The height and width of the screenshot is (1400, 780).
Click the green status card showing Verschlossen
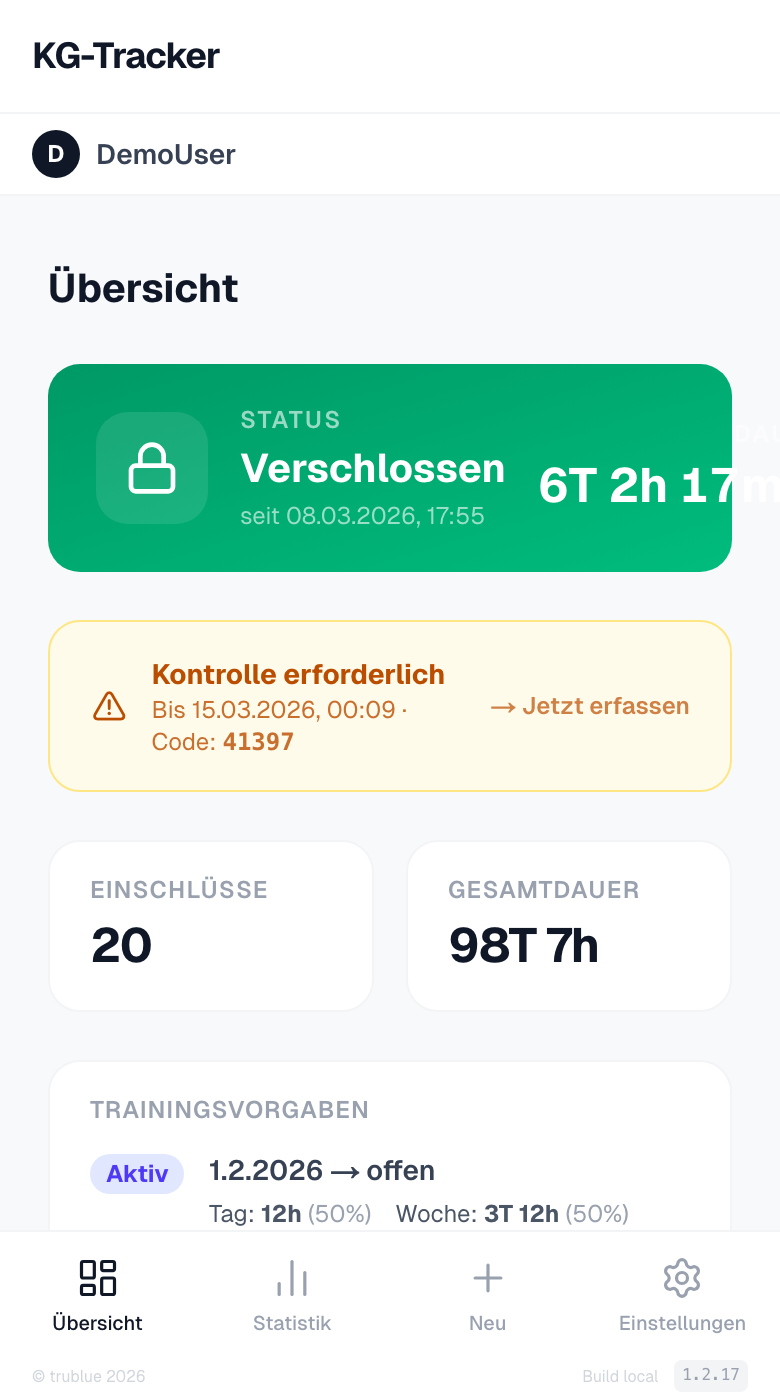389,468
